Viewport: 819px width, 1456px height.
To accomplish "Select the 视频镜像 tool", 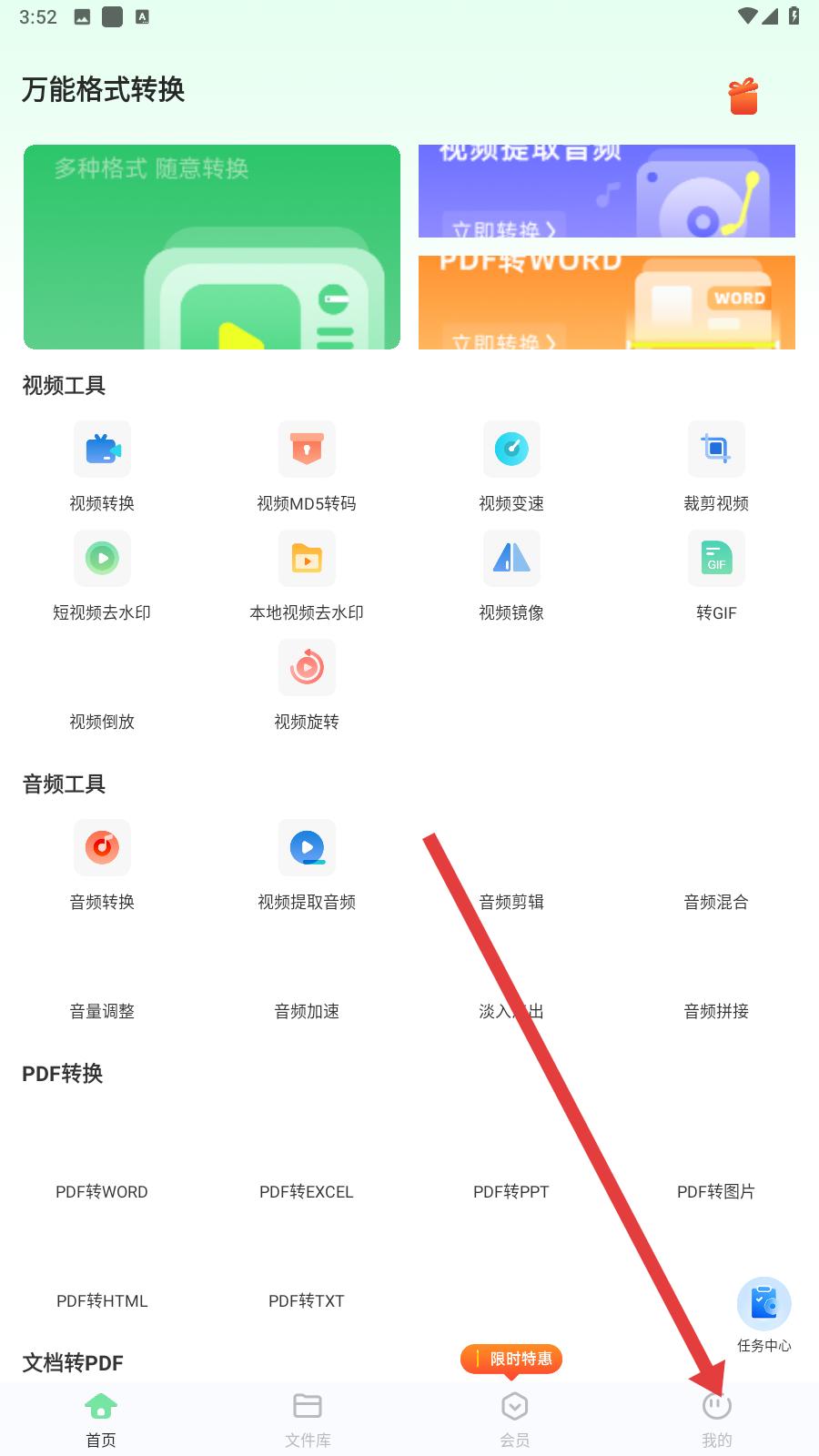I will tap(511, 576).
